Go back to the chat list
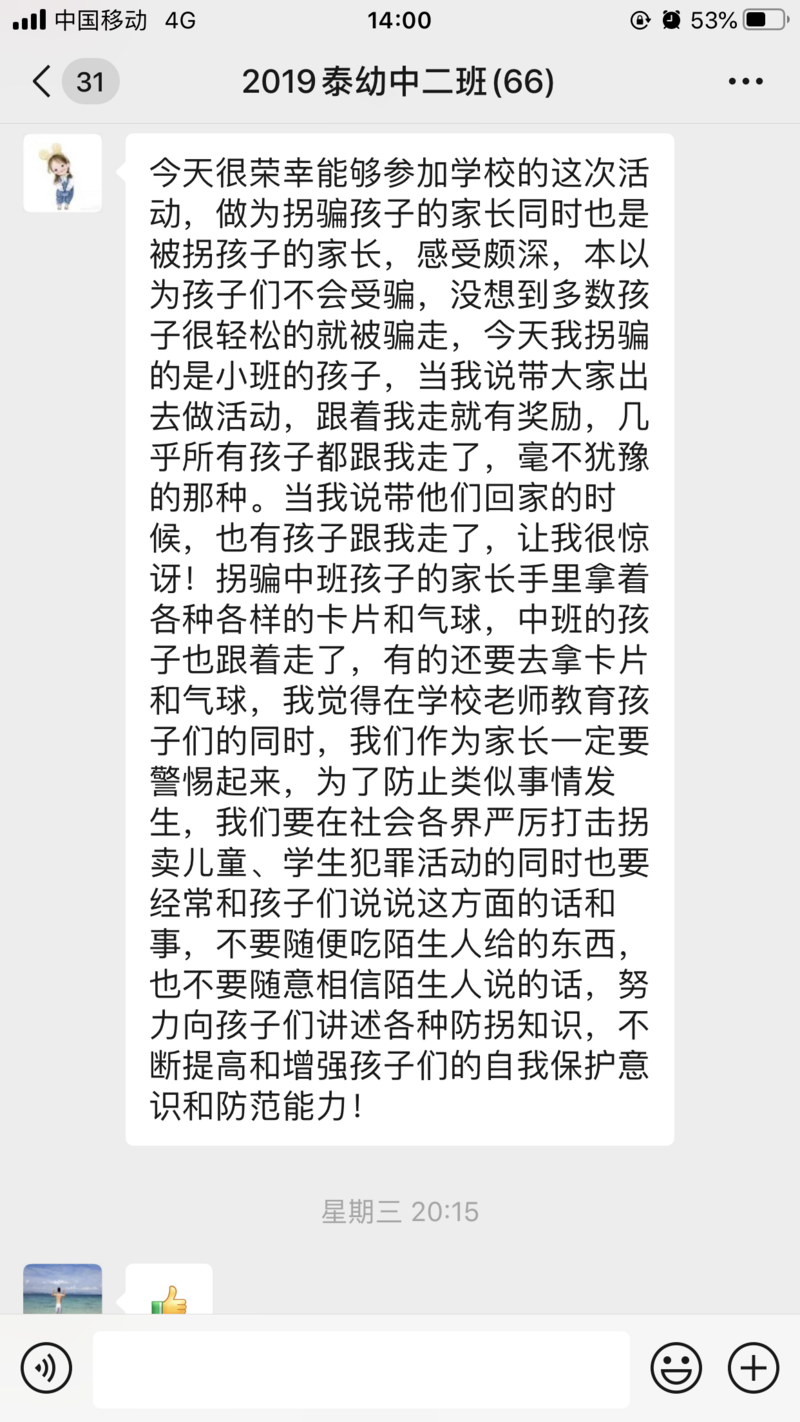800x1422 pixels. click(x=43, y=81)
